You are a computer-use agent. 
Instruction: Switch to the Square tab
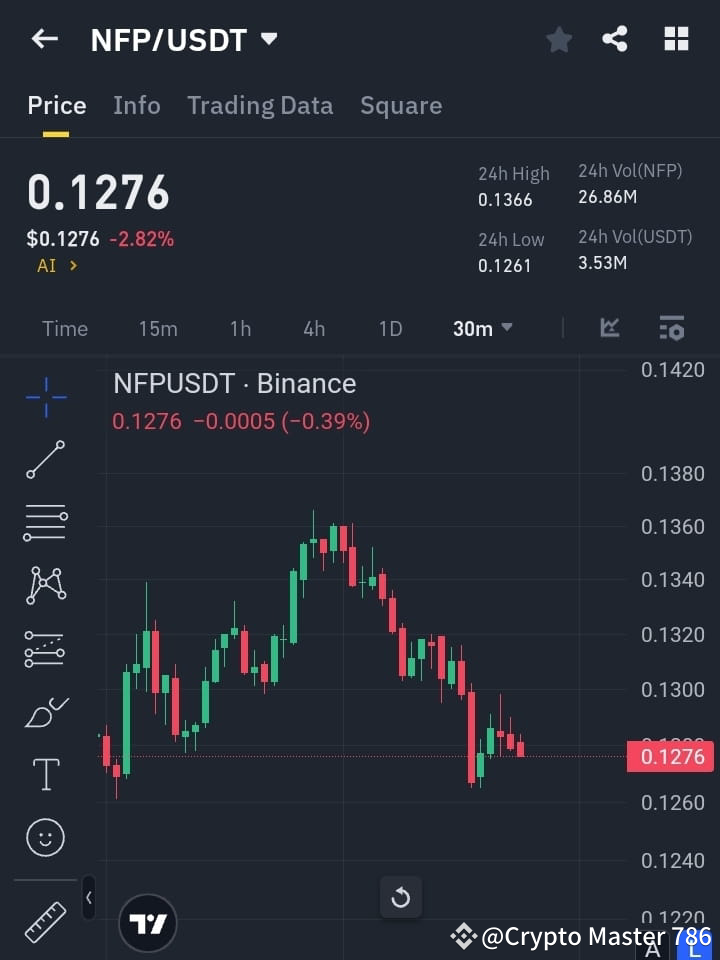click(x=401, y=105)
